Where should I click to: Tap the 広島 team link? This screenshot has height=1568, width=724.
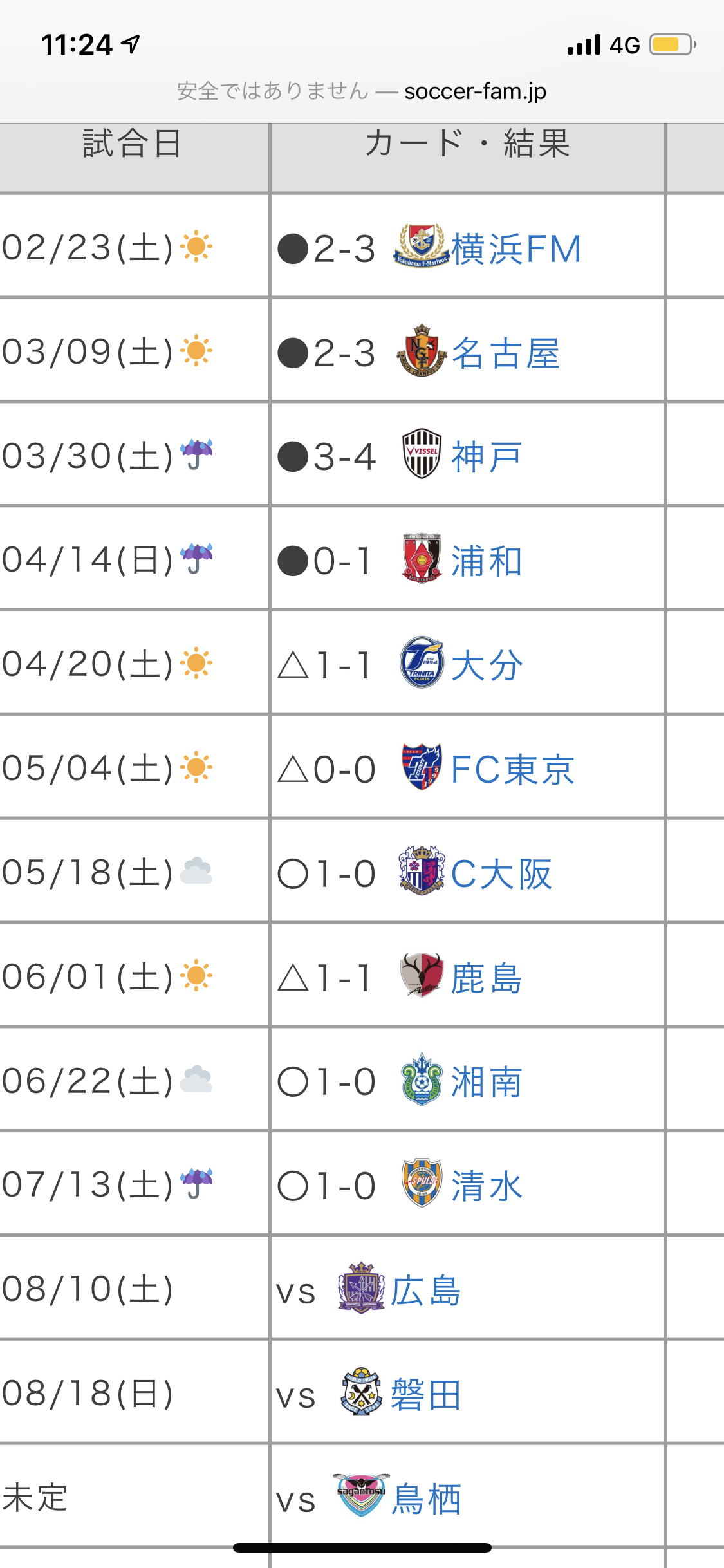click(427, 1290)
